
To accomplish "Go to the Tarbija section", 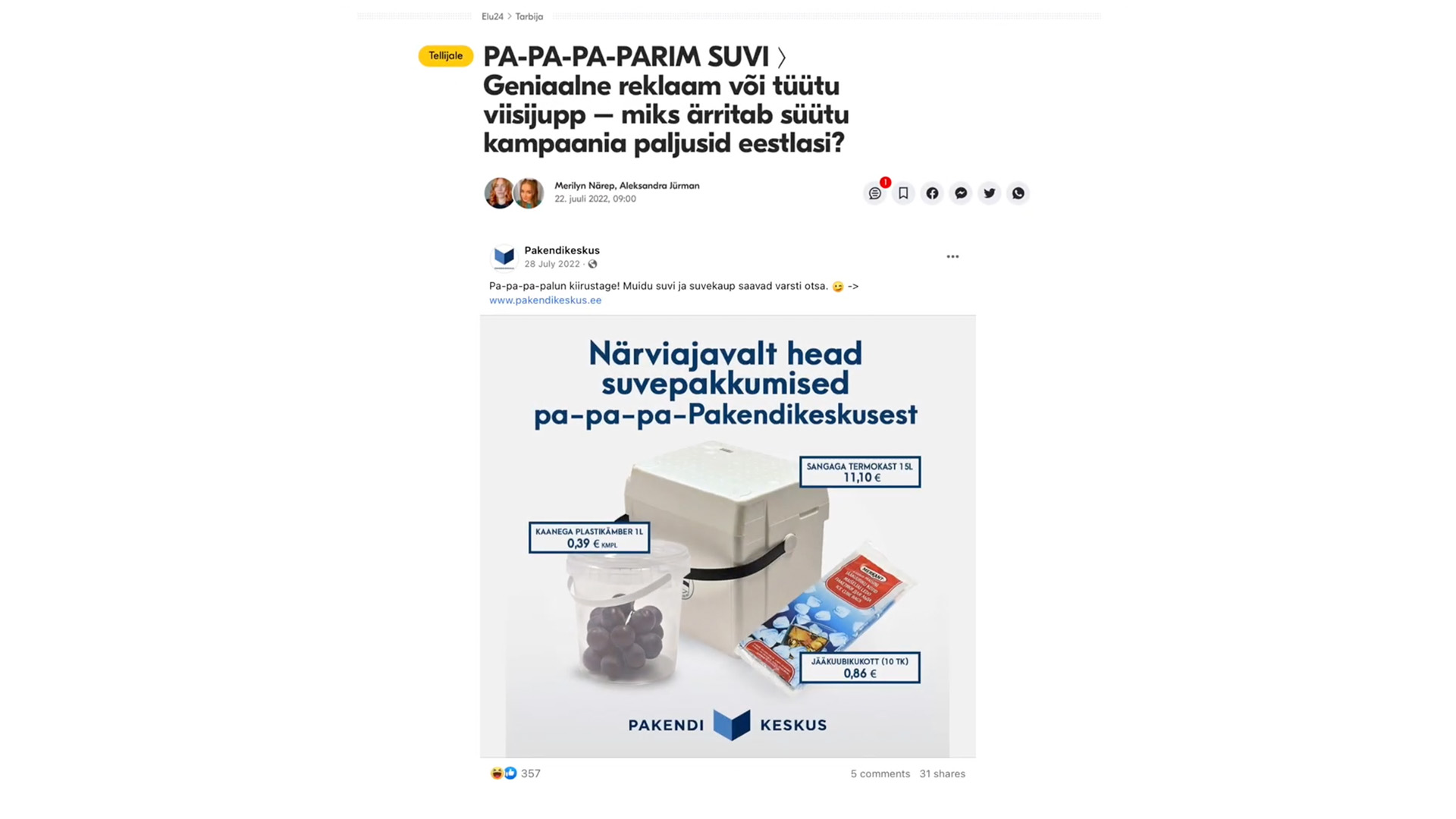I will [x=529, y=17].
